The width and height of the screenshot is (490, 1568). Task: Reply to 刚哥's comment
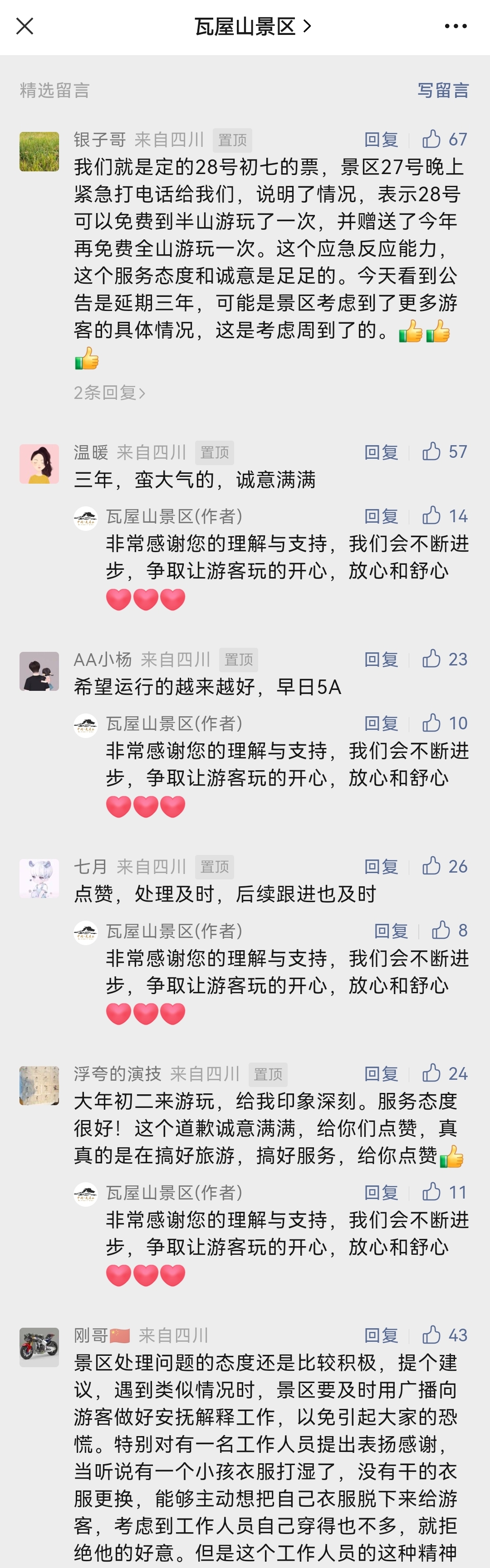pos(381,1335)
